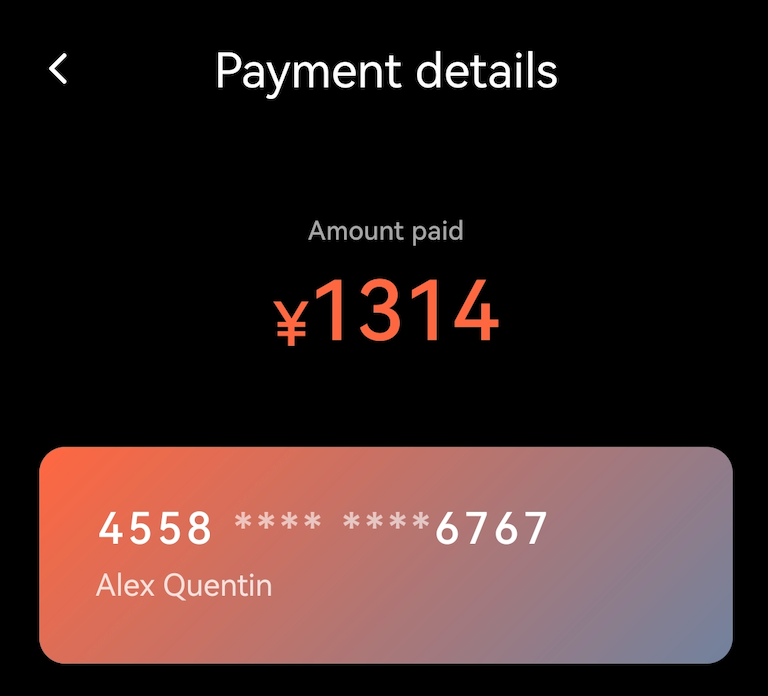The image size is (768, 696).
Task: Open the Alex Quentin card ending 6767
Action: pos(385,555)
